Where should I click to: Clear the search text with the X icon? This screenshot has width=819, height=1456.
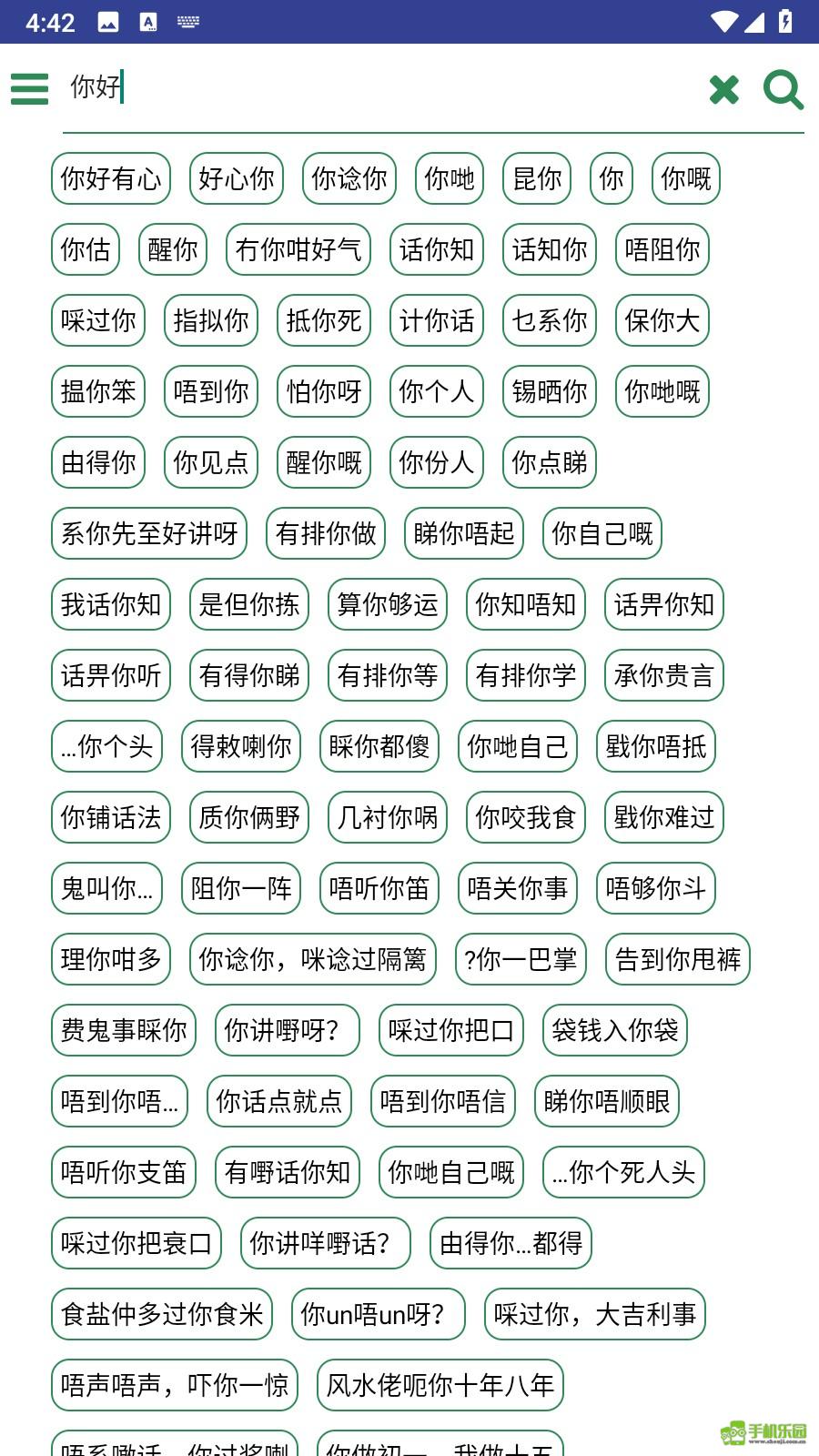tap(724, 89)
